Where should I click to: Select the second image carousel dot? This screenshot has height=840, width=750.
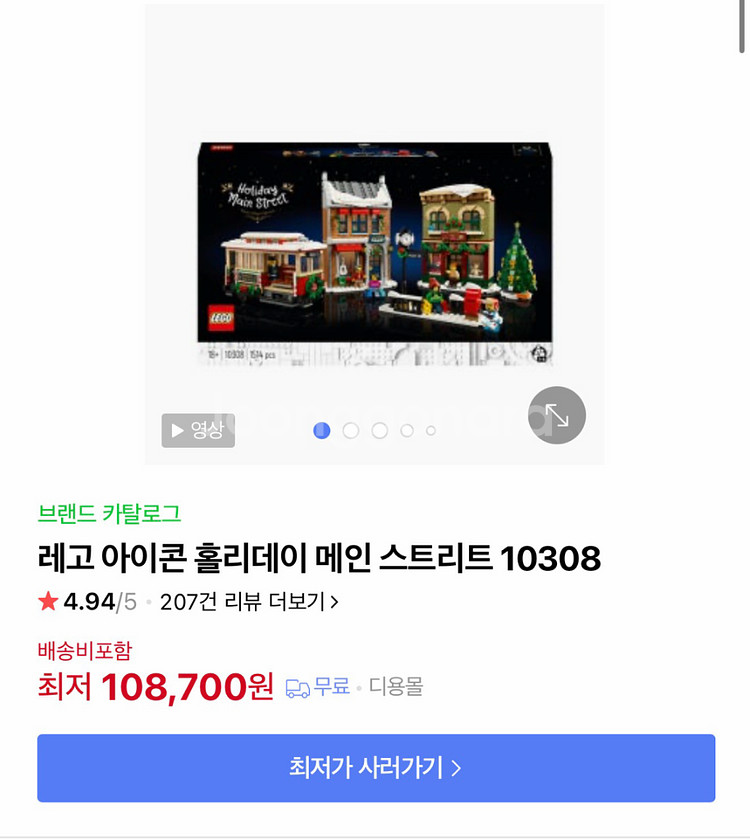click(350, 430)
